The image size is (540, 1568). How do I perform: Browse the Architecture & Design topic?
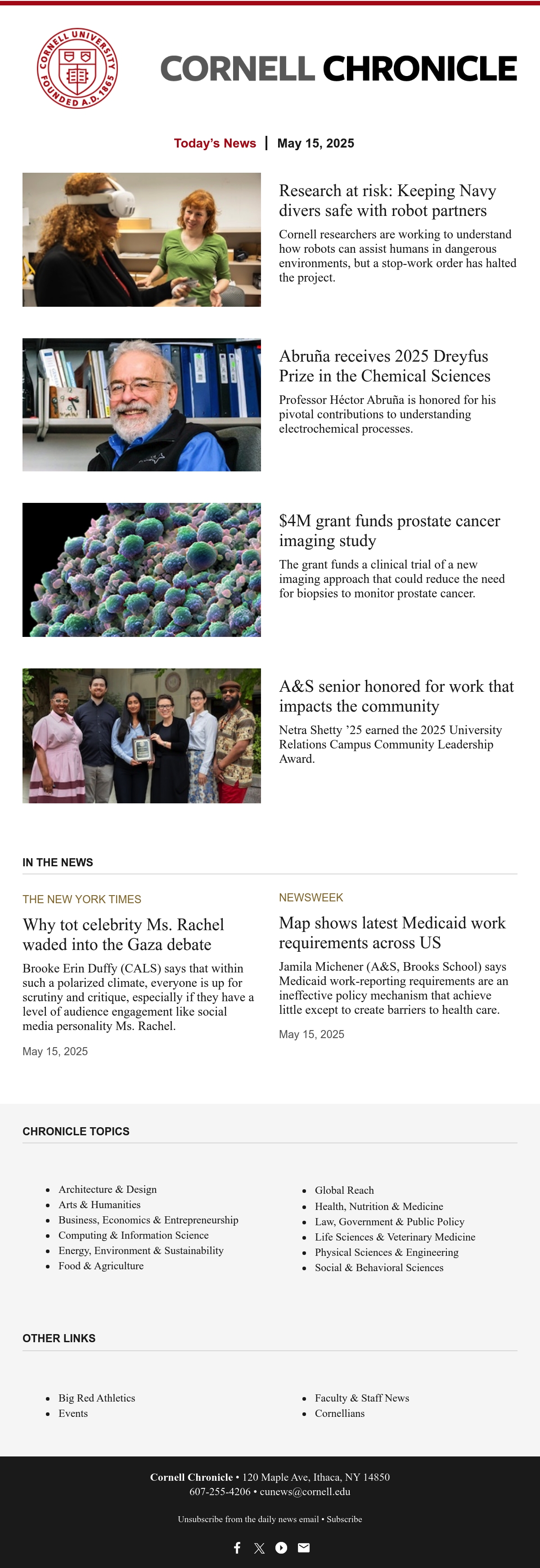[108, 1189]
